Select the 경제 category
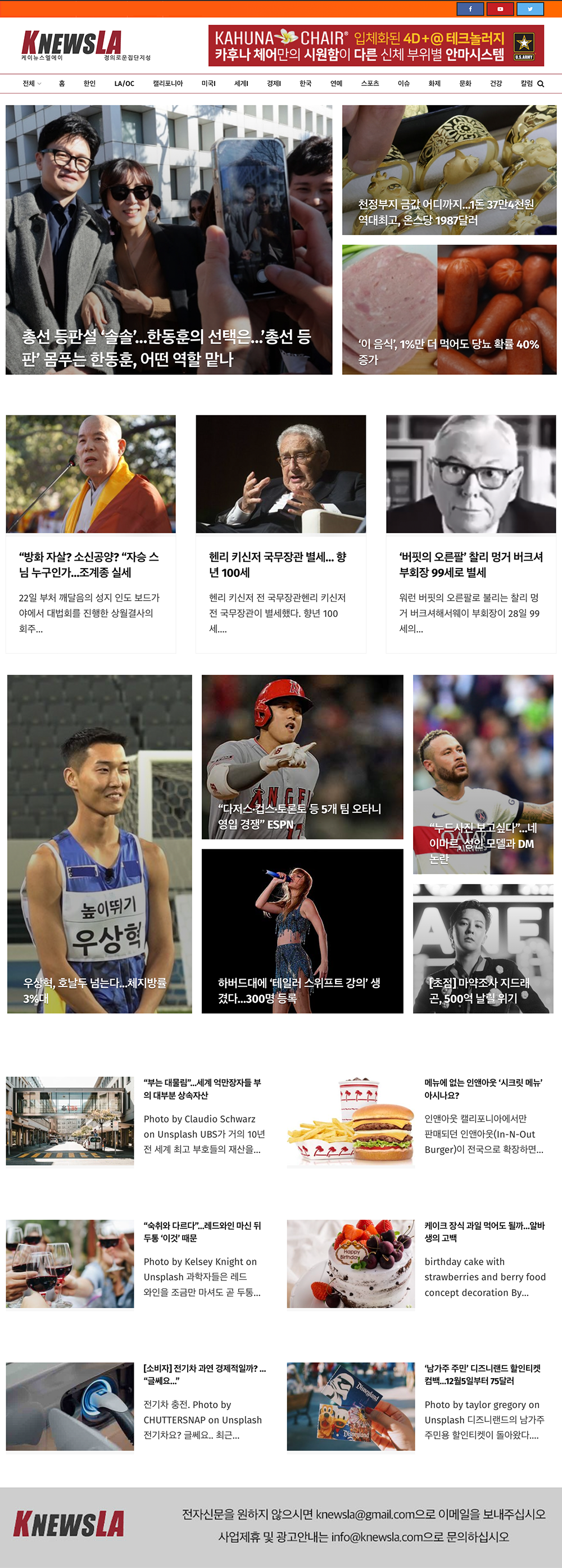This screenshot has height=1568, width=562. click(273, 83)
